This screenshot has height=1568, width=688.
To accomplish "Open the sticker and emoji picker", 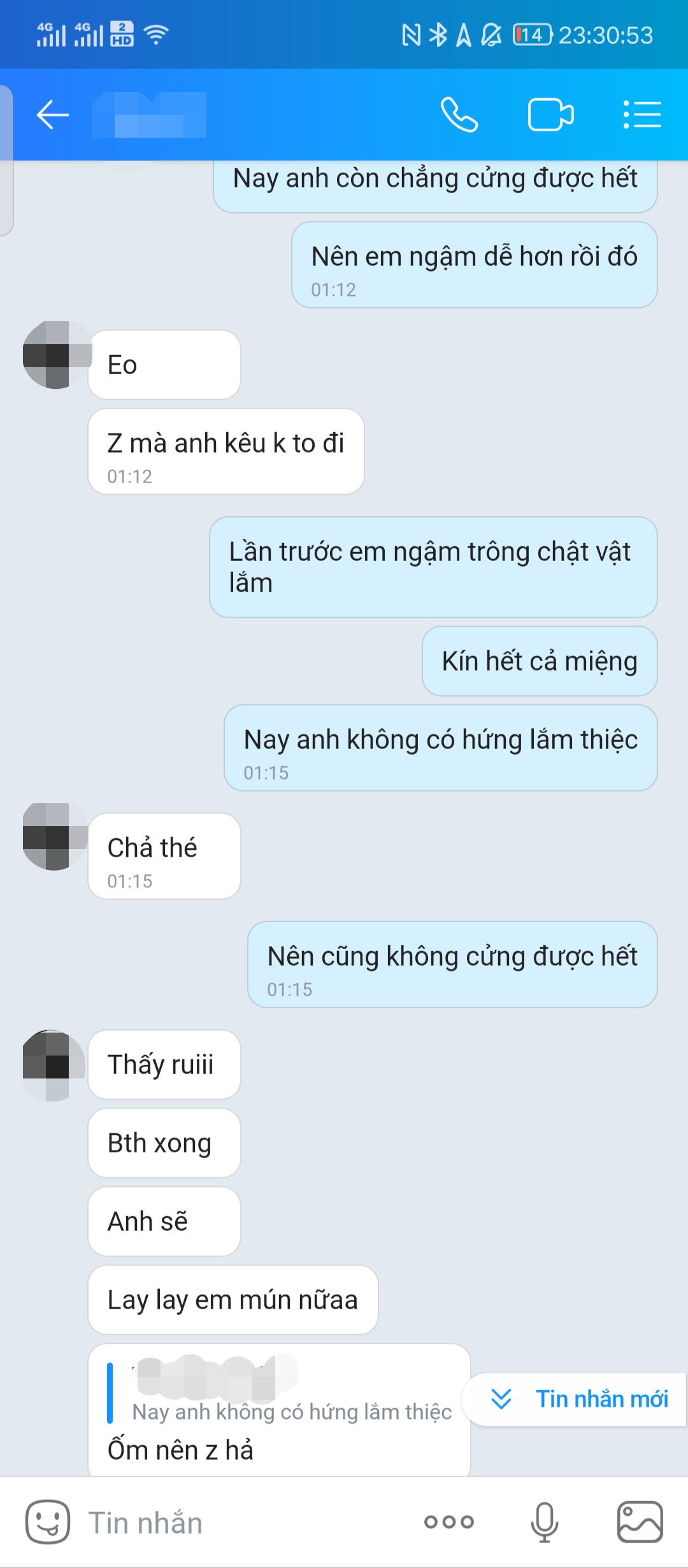I will pyautogui.click(x=48, y=1522).
